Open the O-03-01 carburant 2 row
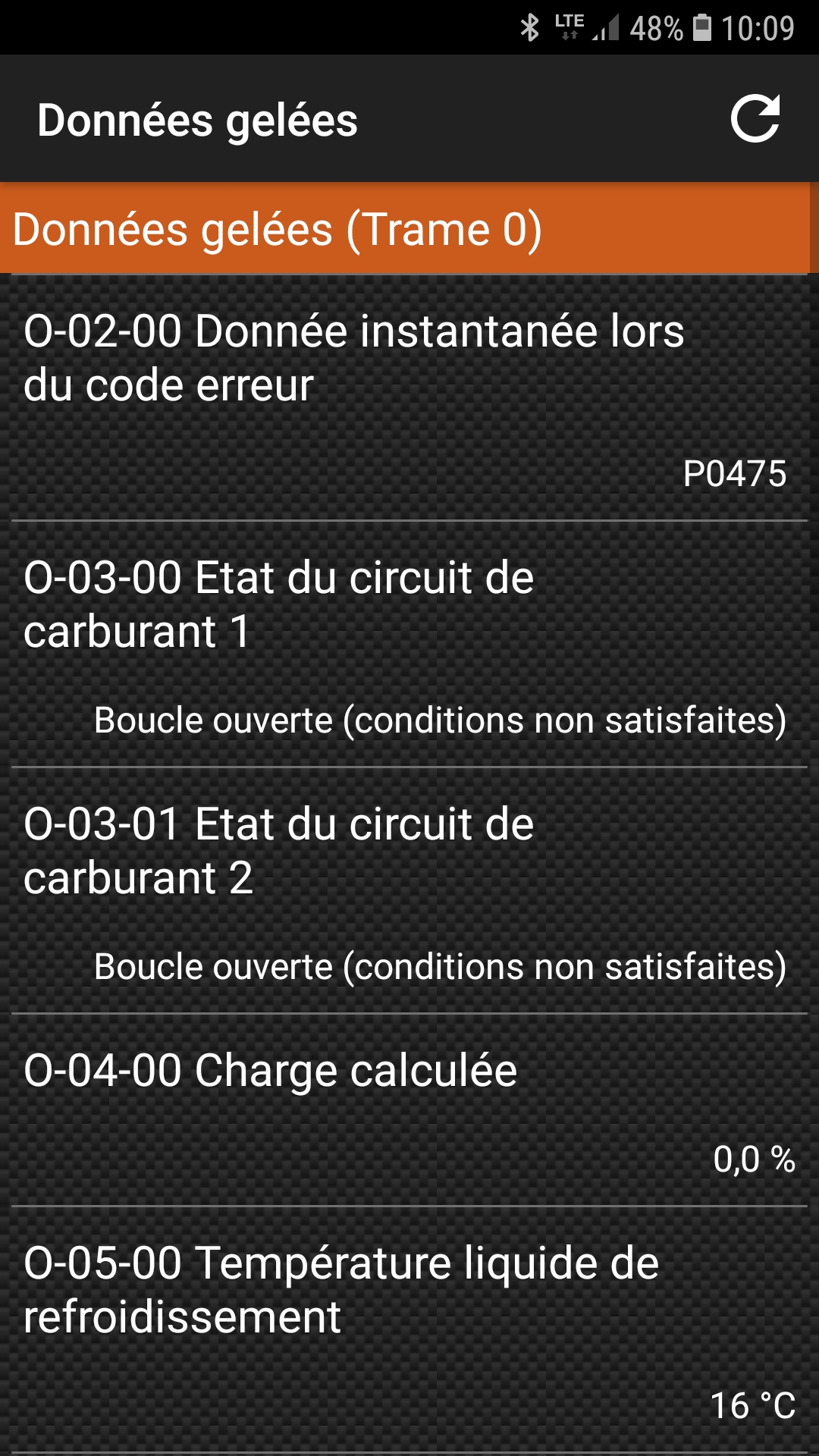This screenshot has height=1456, width=819. 409,890
